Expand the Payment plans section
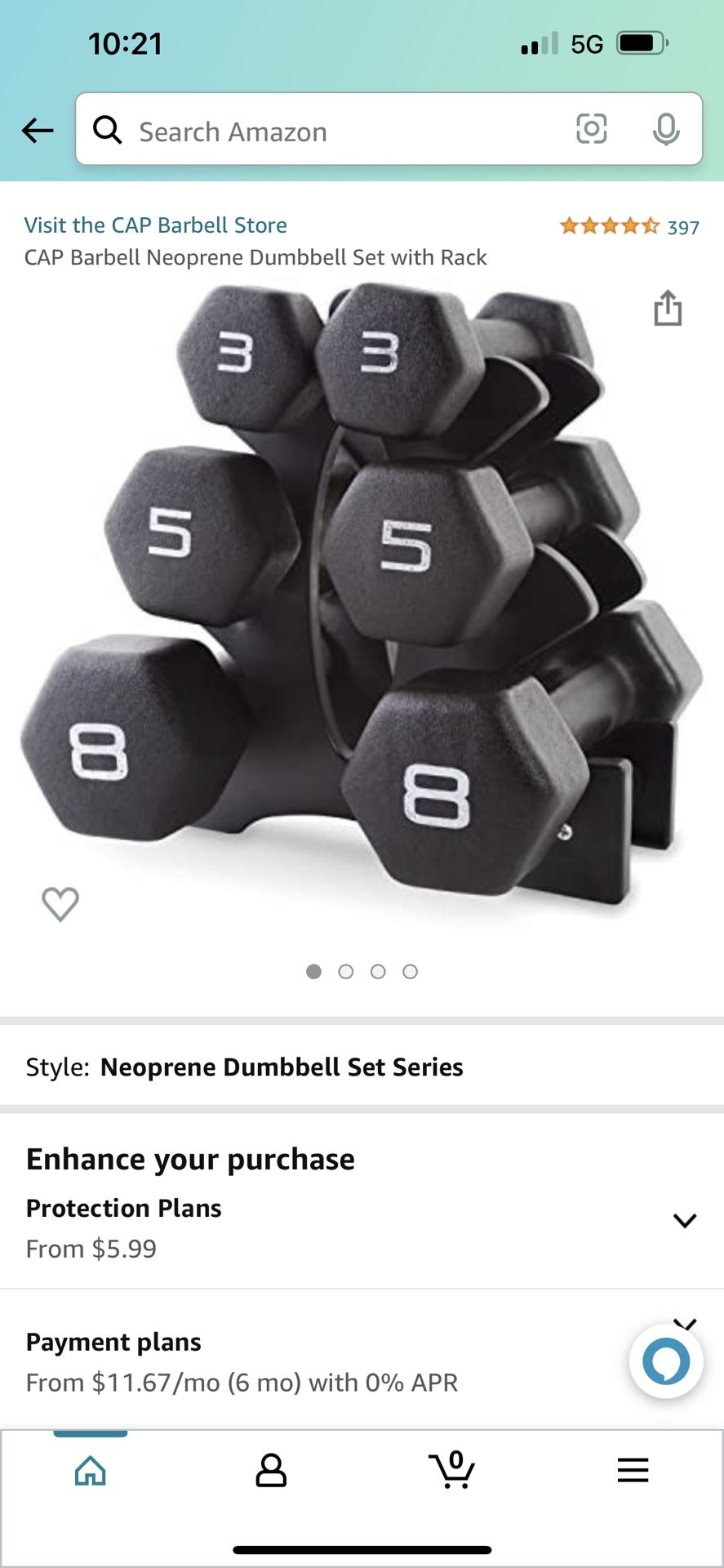 pos(684,1323)
